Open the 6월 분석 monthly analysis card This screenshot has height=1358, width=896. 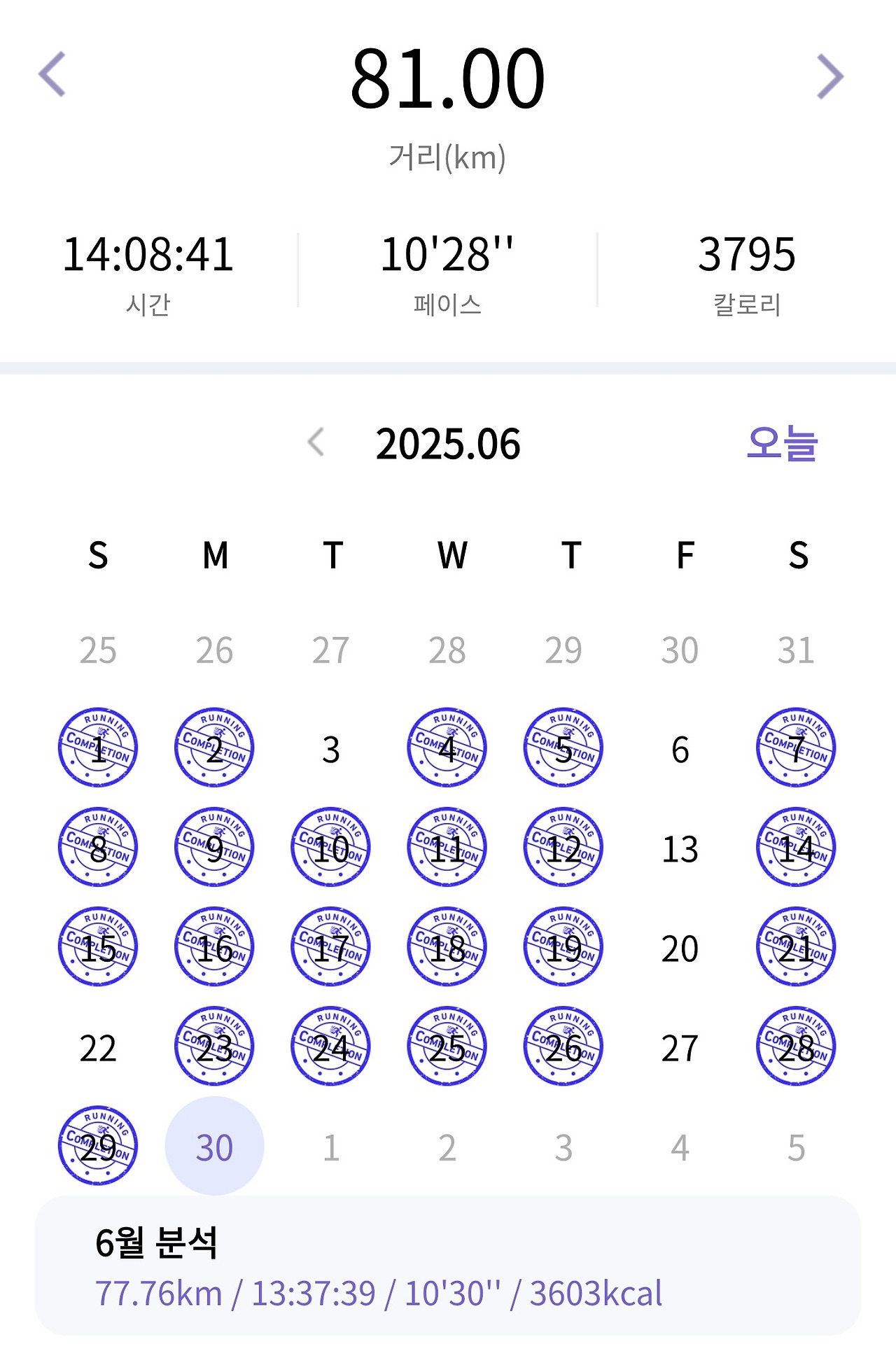click(448, 1266)
